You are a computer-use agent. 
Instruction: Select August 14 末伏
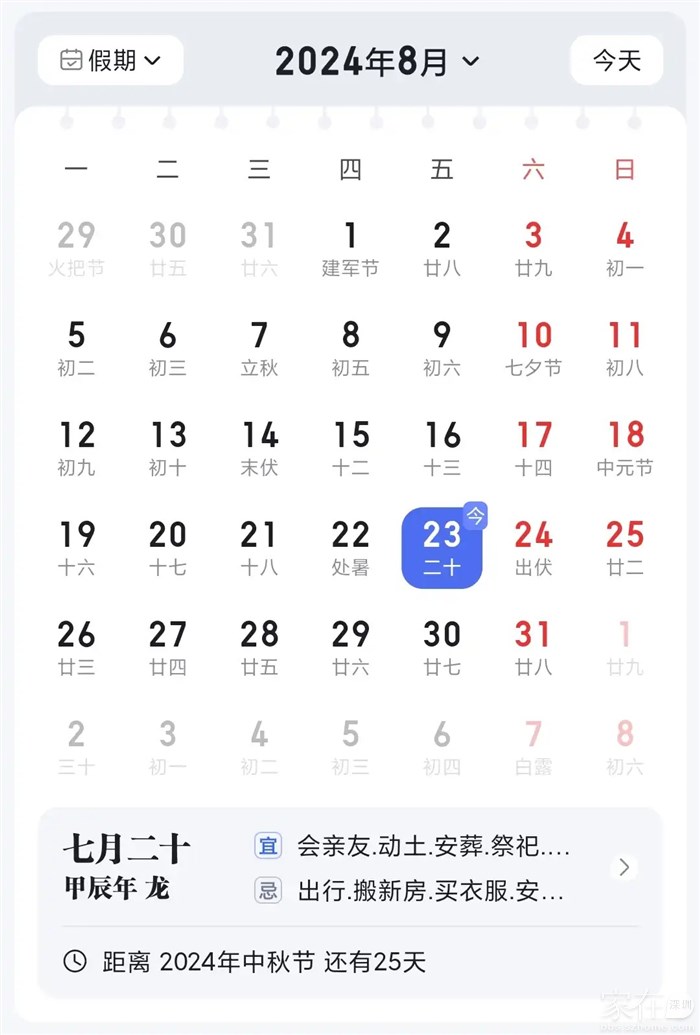[259, 447]
